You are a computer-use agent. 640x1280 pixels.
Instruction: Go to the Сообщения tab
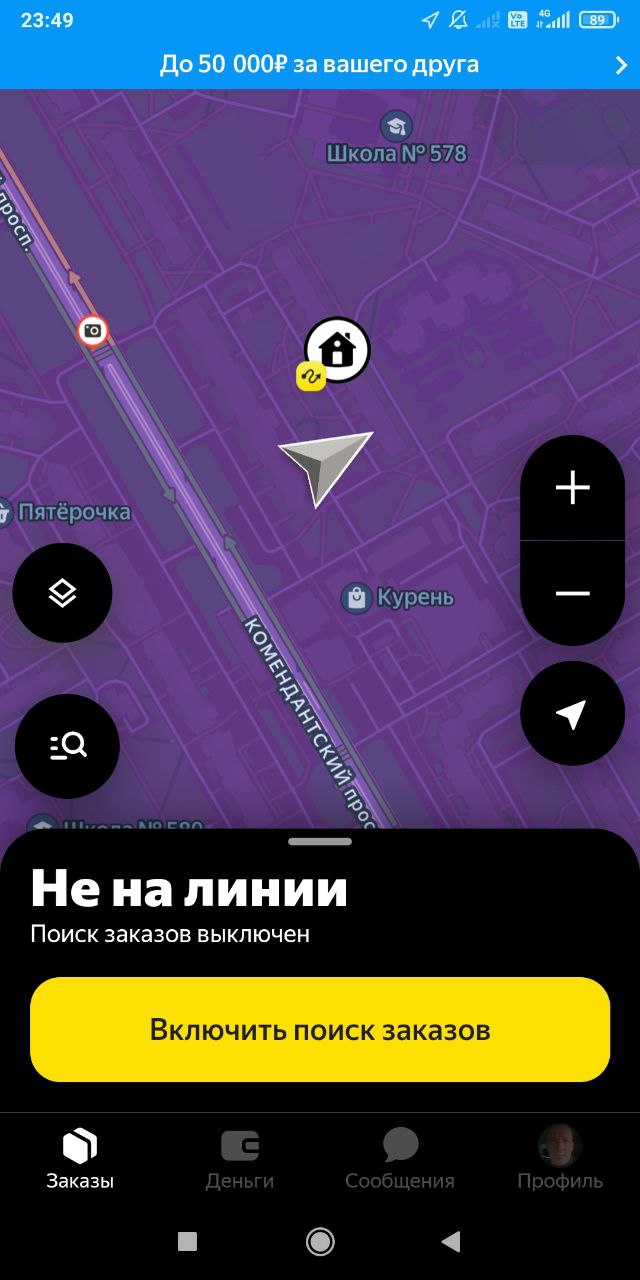(x=400, y=1160)
